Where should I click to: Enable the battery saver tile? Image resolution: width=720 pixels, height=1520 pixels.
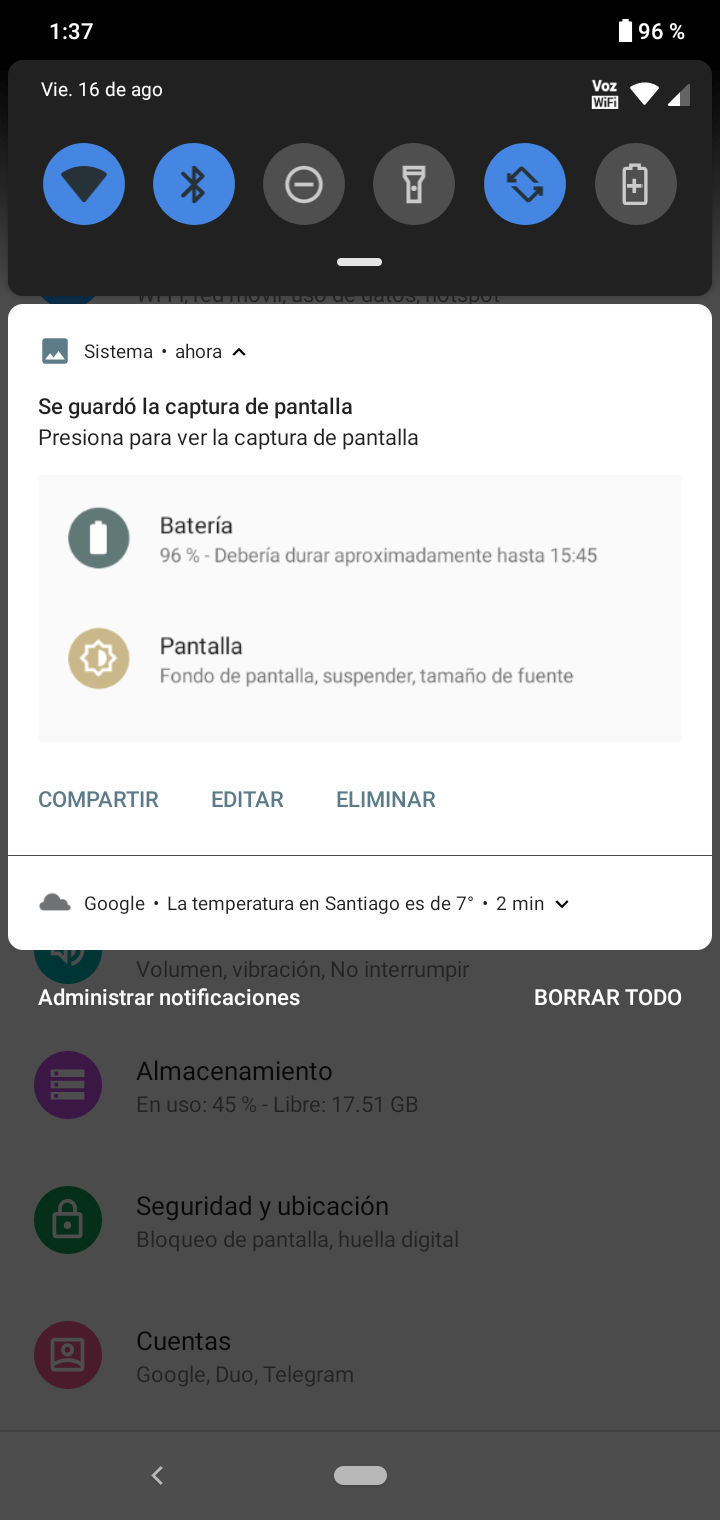pos(635,185)
